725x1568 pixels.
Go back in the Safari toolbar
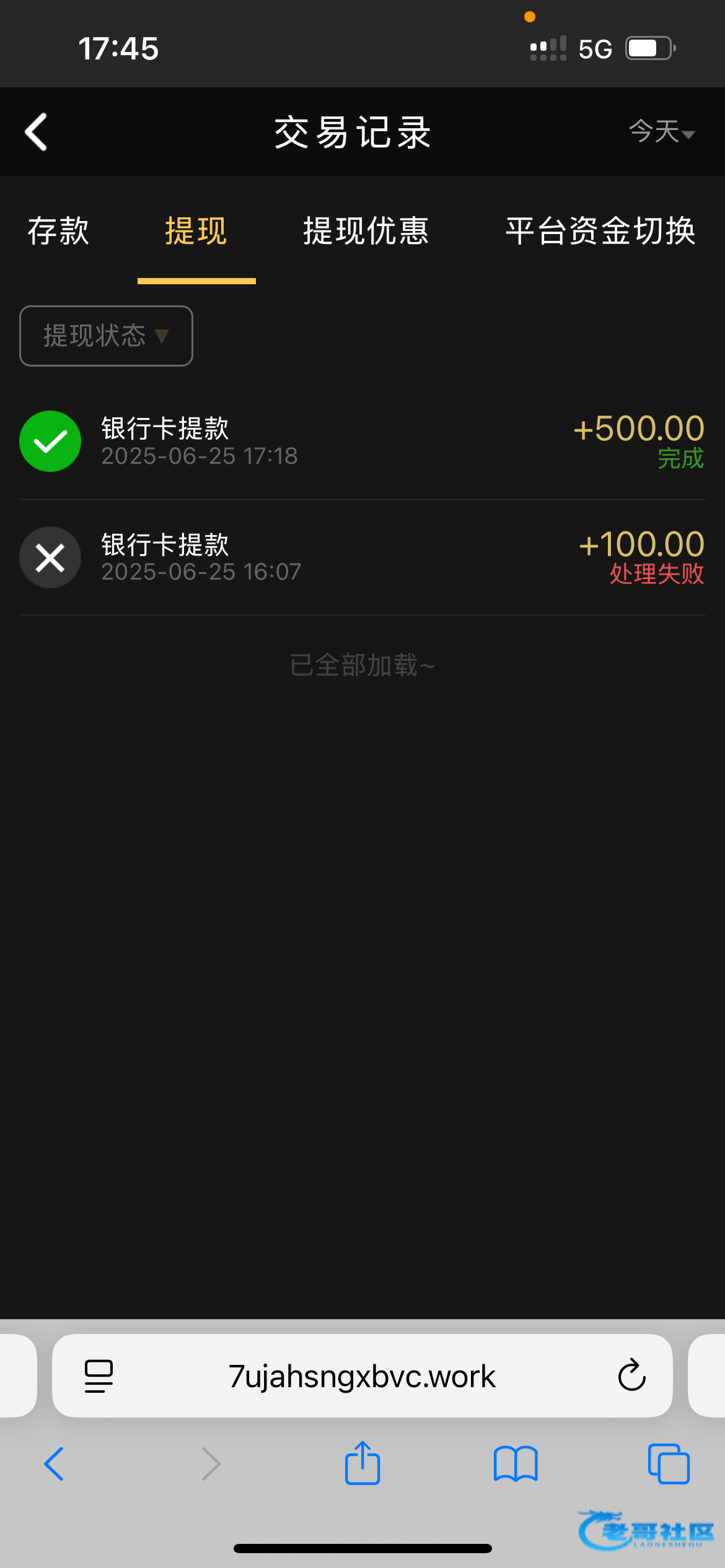pyautogui.click(x=54, y=1464)
